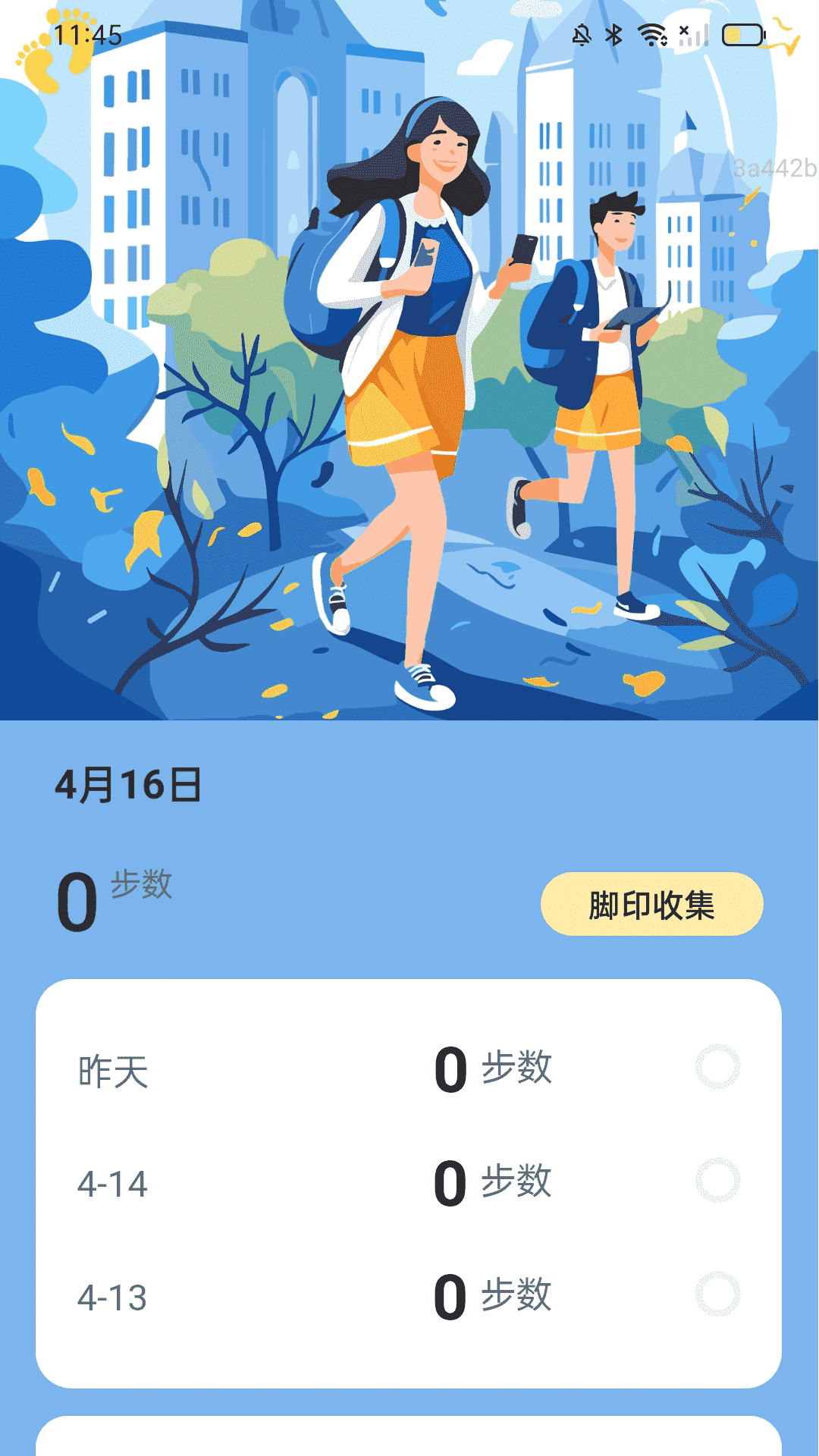Tap the cellular signal bars in the status bar
The height and width of the screenshot is (1456, 819).
point(692,33)
